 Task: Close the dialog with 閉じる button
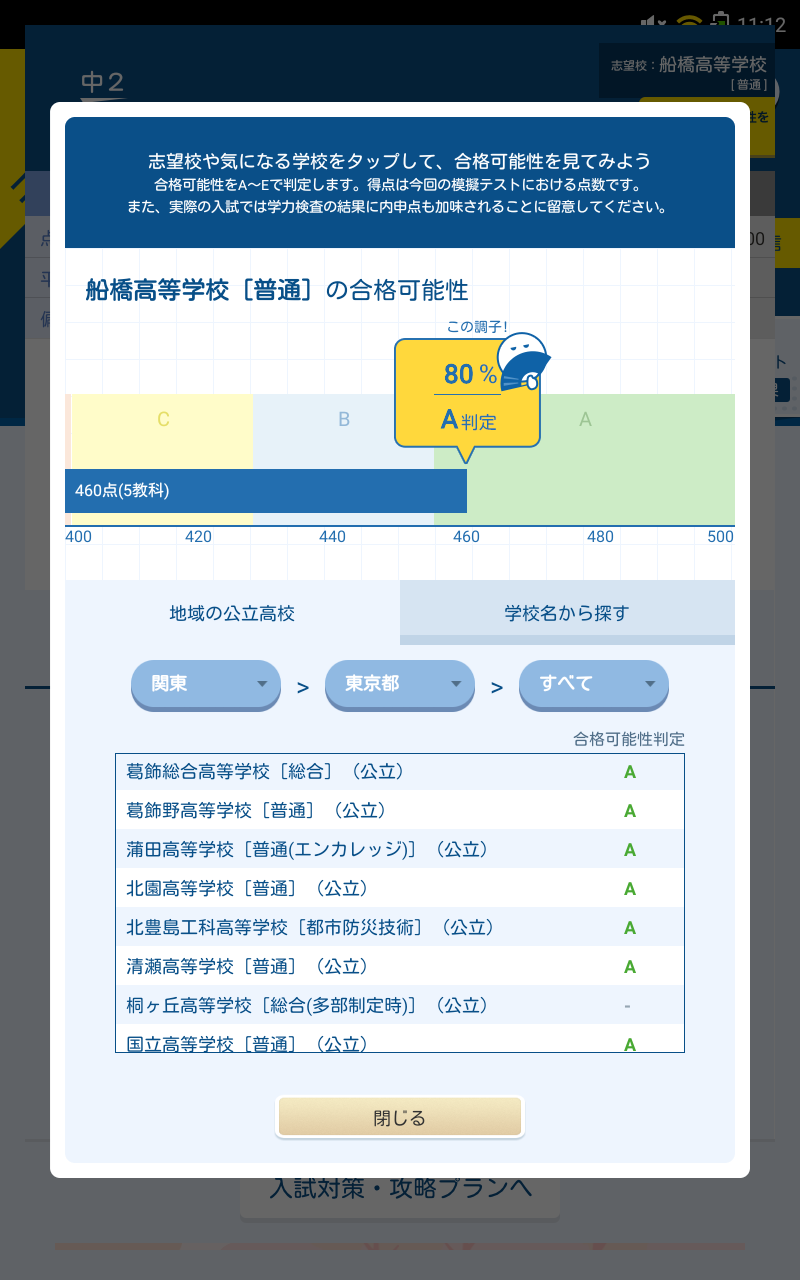pyautogui.click(x=399, y=1118)
